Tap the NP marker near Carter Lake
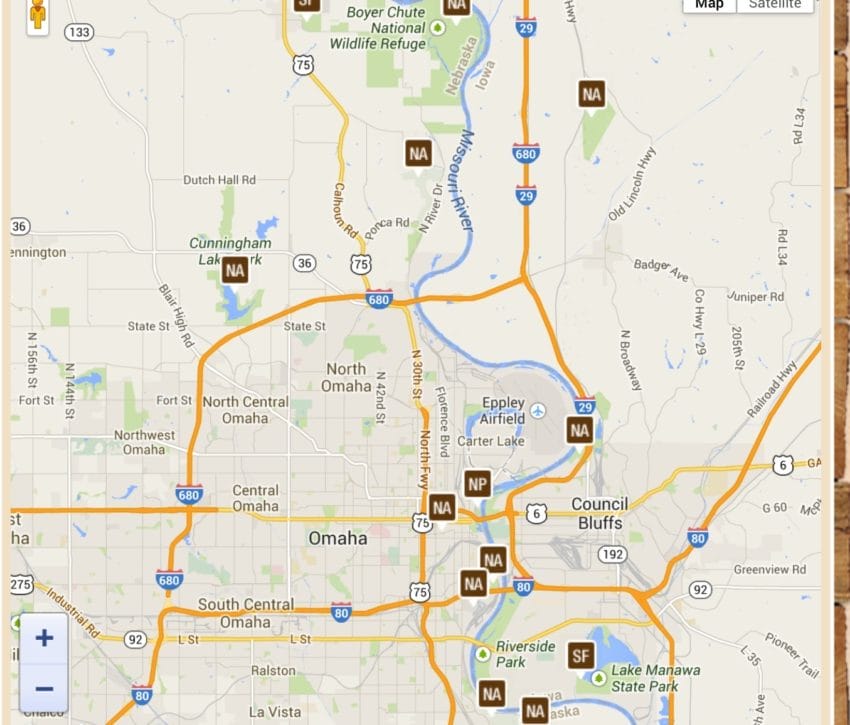This screenshot has width=850, height=725. (x=478, y=484)
